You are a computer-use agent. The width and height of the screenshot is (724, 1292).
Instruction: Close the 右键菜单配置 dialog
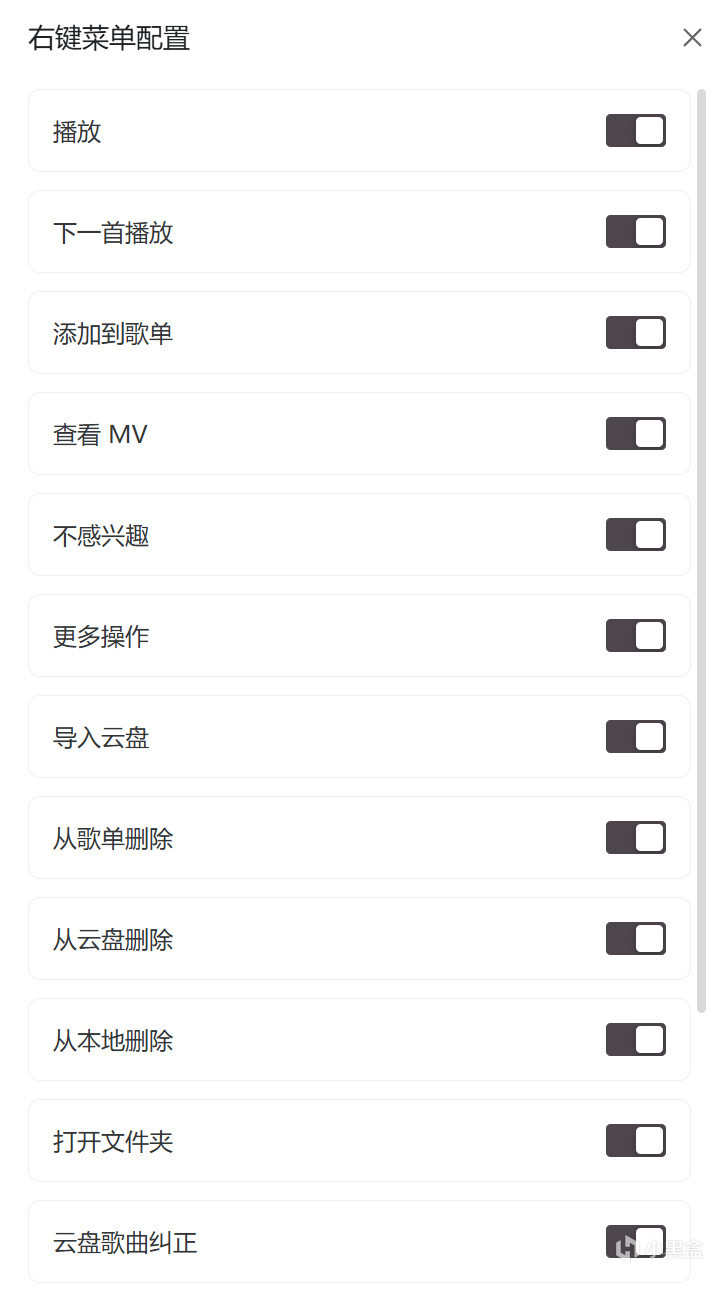pos(692,38)
